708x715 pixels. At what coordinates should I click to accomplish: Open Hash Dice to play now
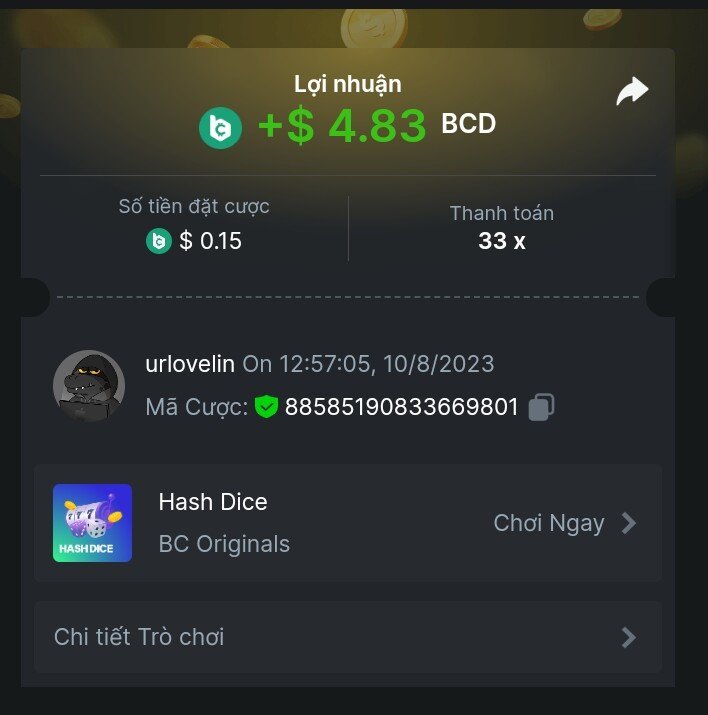(564, 523)
